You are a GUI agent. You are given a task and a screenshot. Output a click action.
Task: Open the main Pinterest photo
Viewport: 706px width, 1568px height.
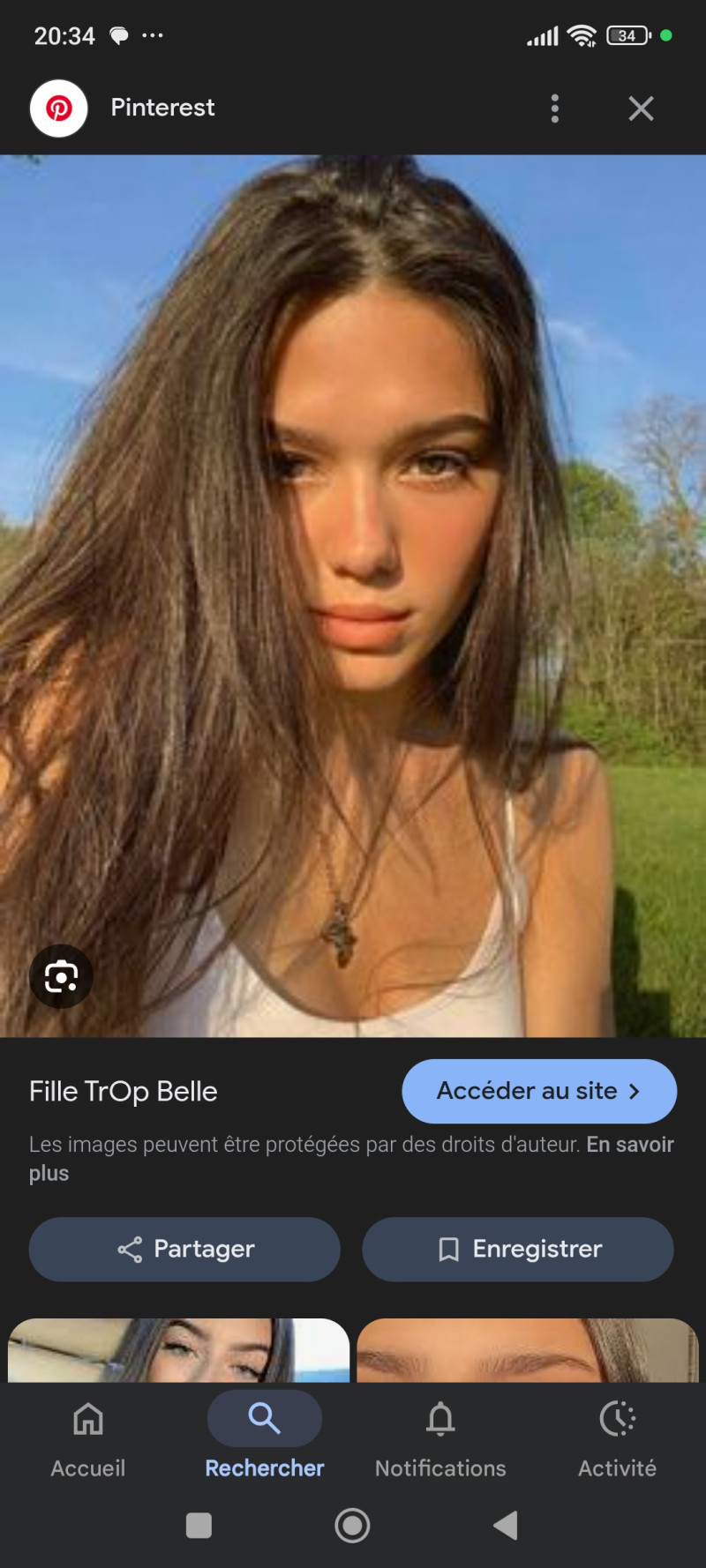tap(353, 573)
